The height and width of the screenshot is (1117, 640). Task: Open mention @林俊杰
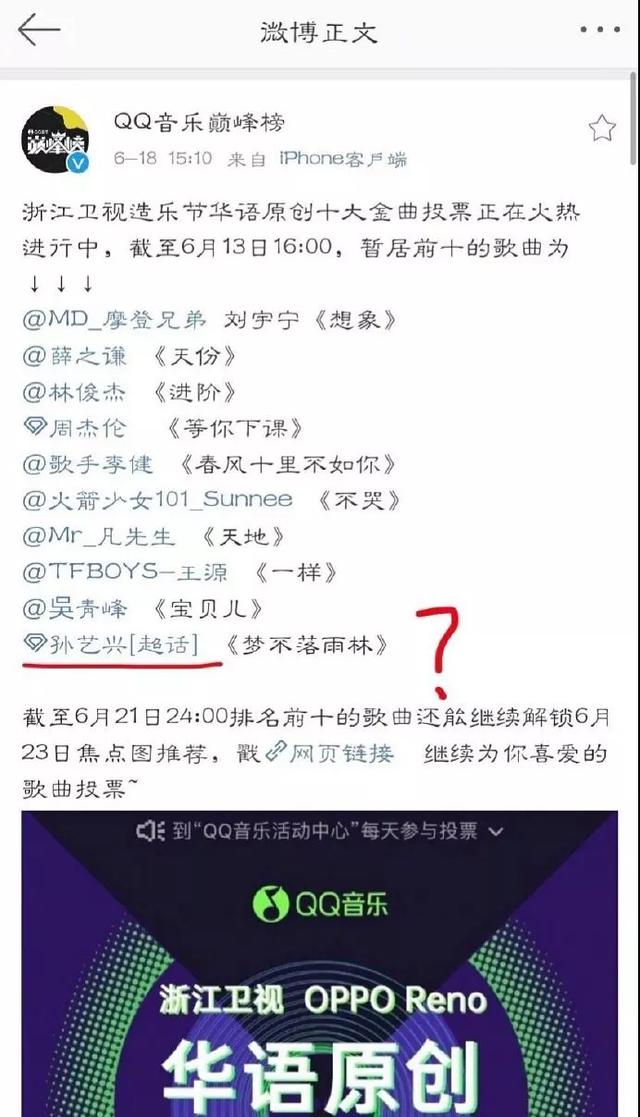[x=75, y=392]
